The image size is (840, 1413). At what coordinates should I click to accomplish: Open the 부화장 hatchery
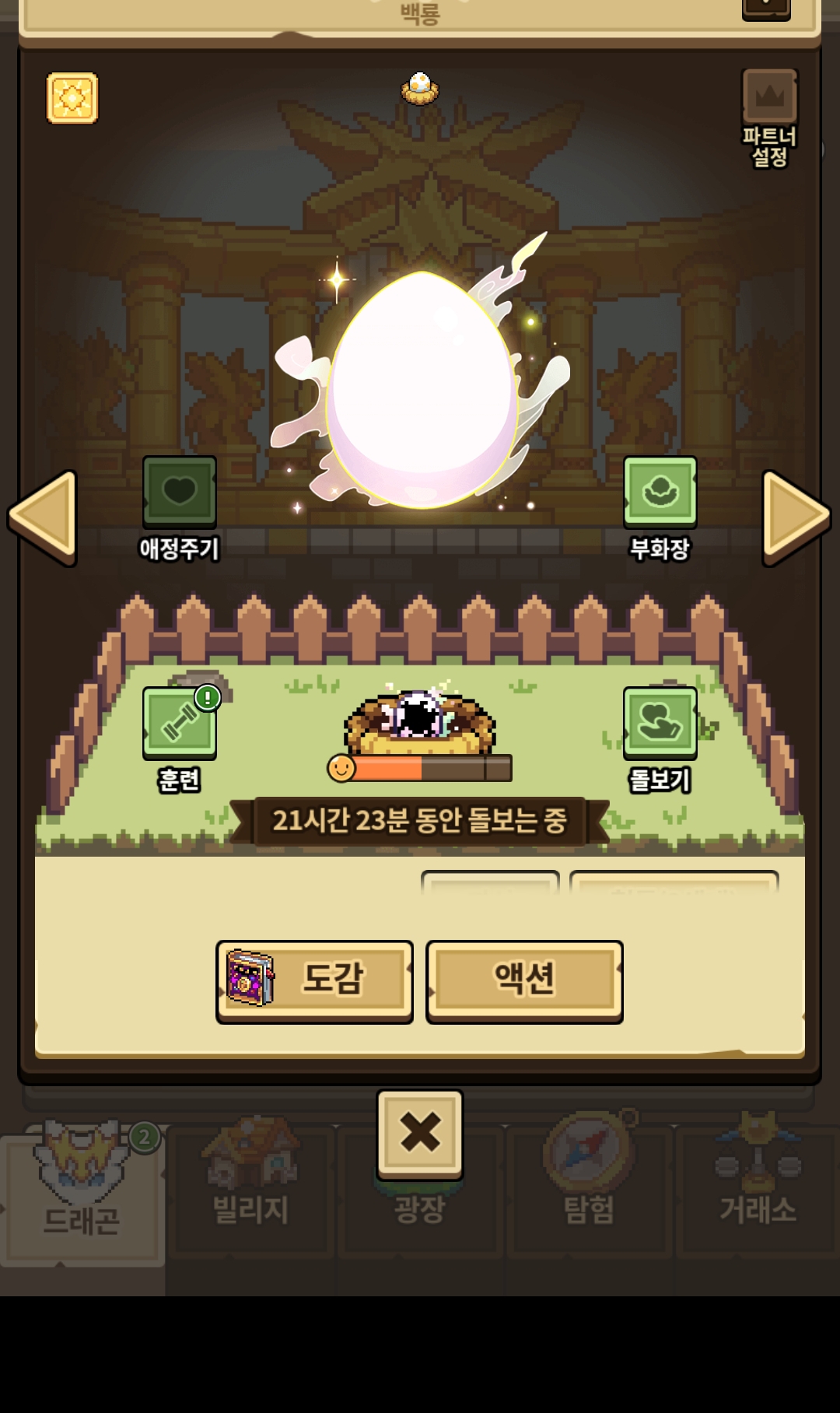click(660, 509)
